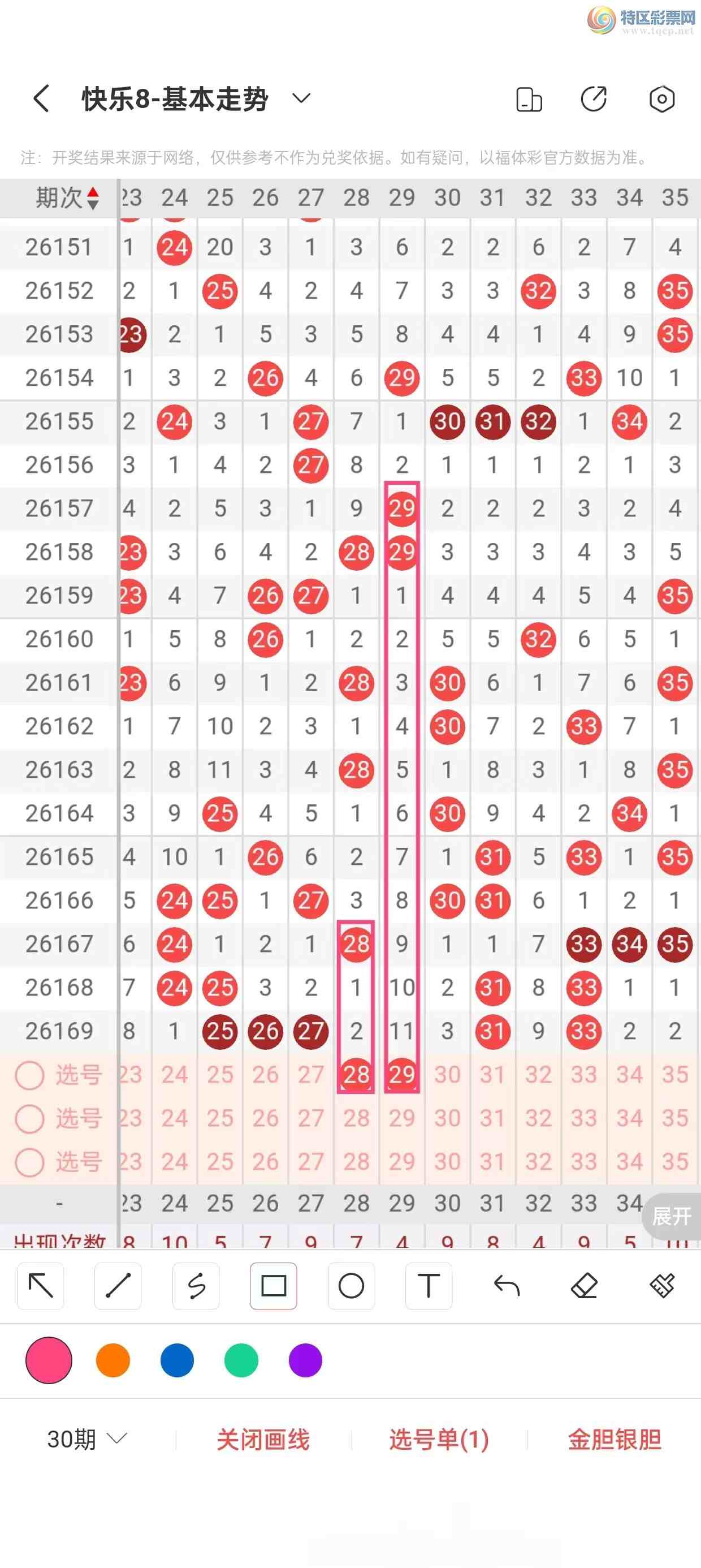Toggle 期次 sort order
Image resolution: width=701 pixels, height=1568 pixels.
click(x=67, y=198)
